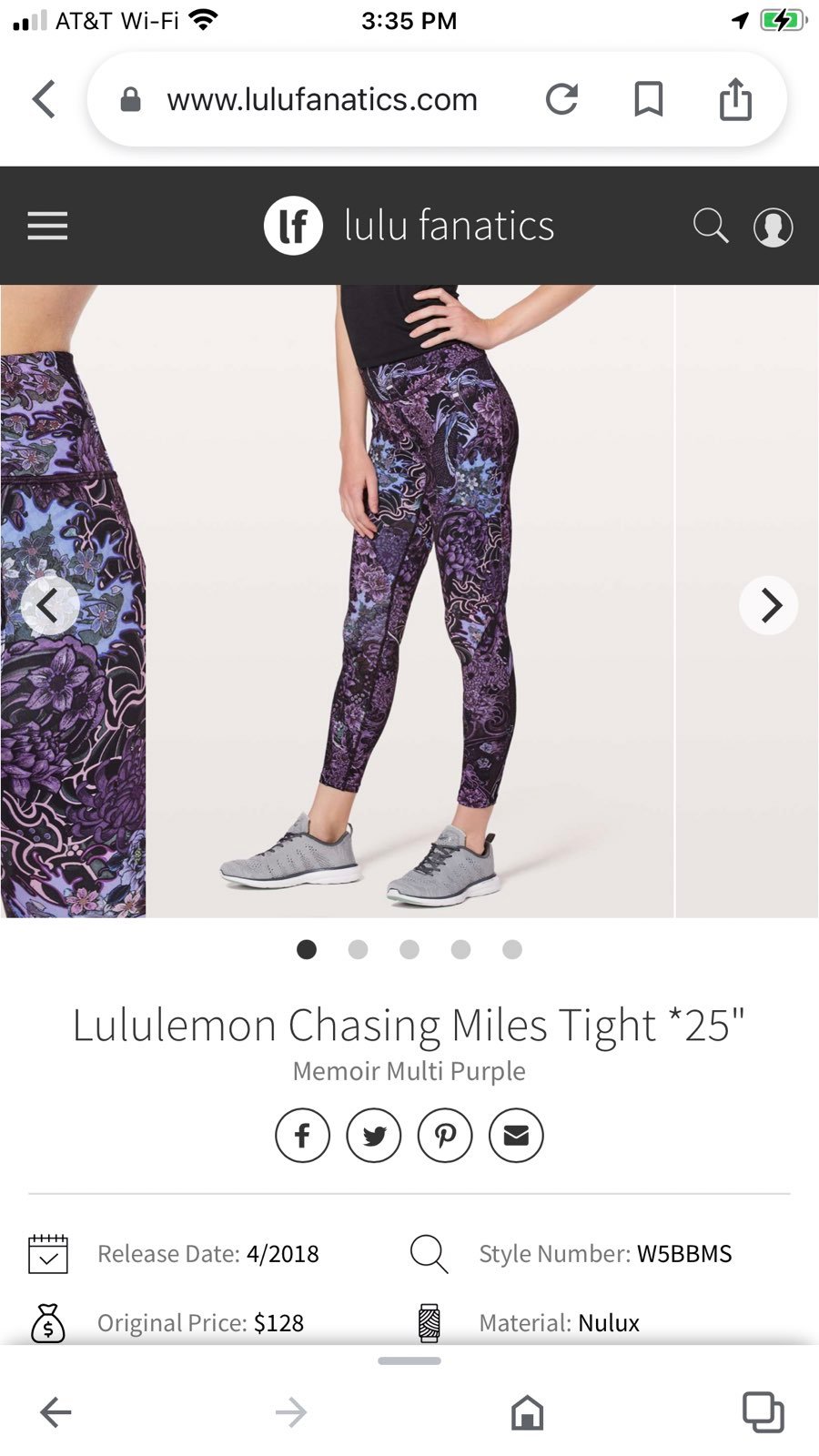The height and width of the screenshot is (1456, 819).
Task: Tap the lulufanatics.com address bar
Action: tap(321, 99)
